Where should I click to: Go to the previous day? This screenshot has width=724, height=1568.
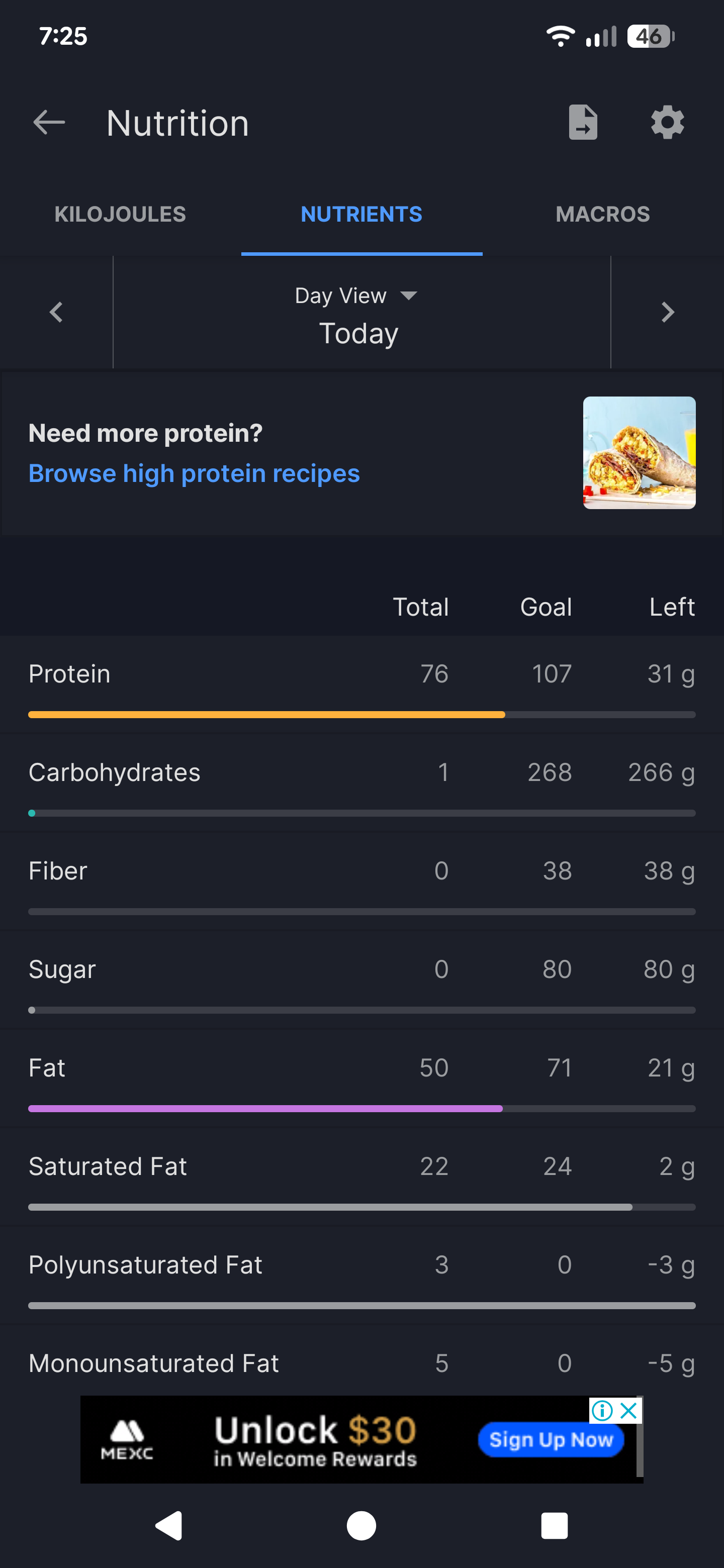[x=56, y=312]
